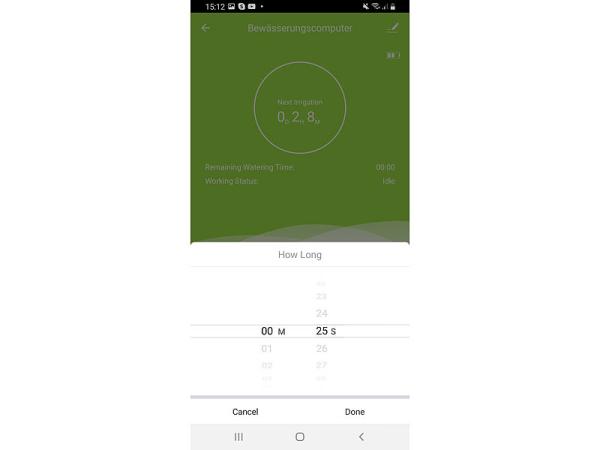Select 01 in the minutes picker
Screen dimensions: 600x450
click(267, 348)
